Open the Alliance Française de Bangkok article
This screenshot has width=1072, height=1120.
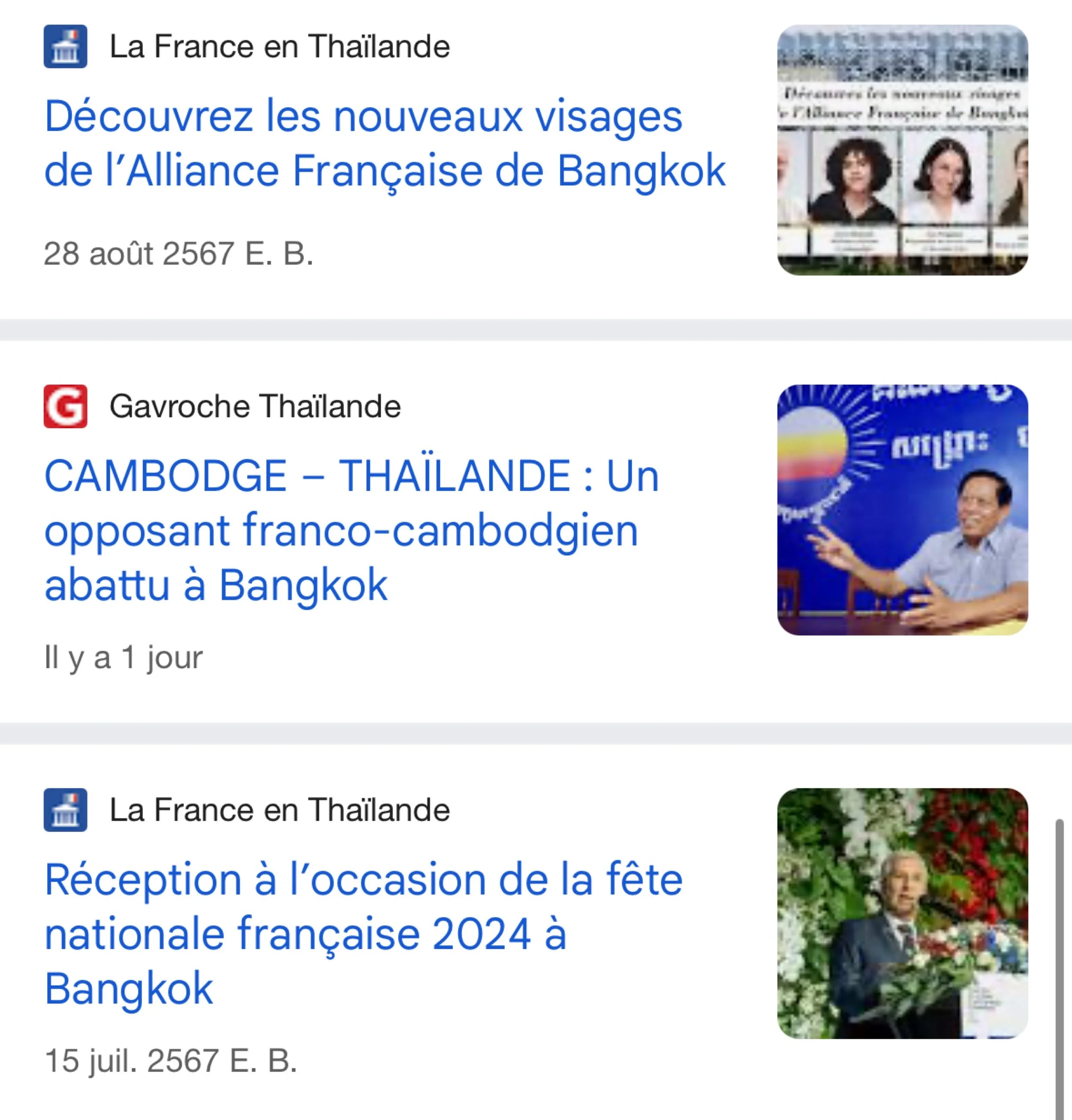point(384,143)
